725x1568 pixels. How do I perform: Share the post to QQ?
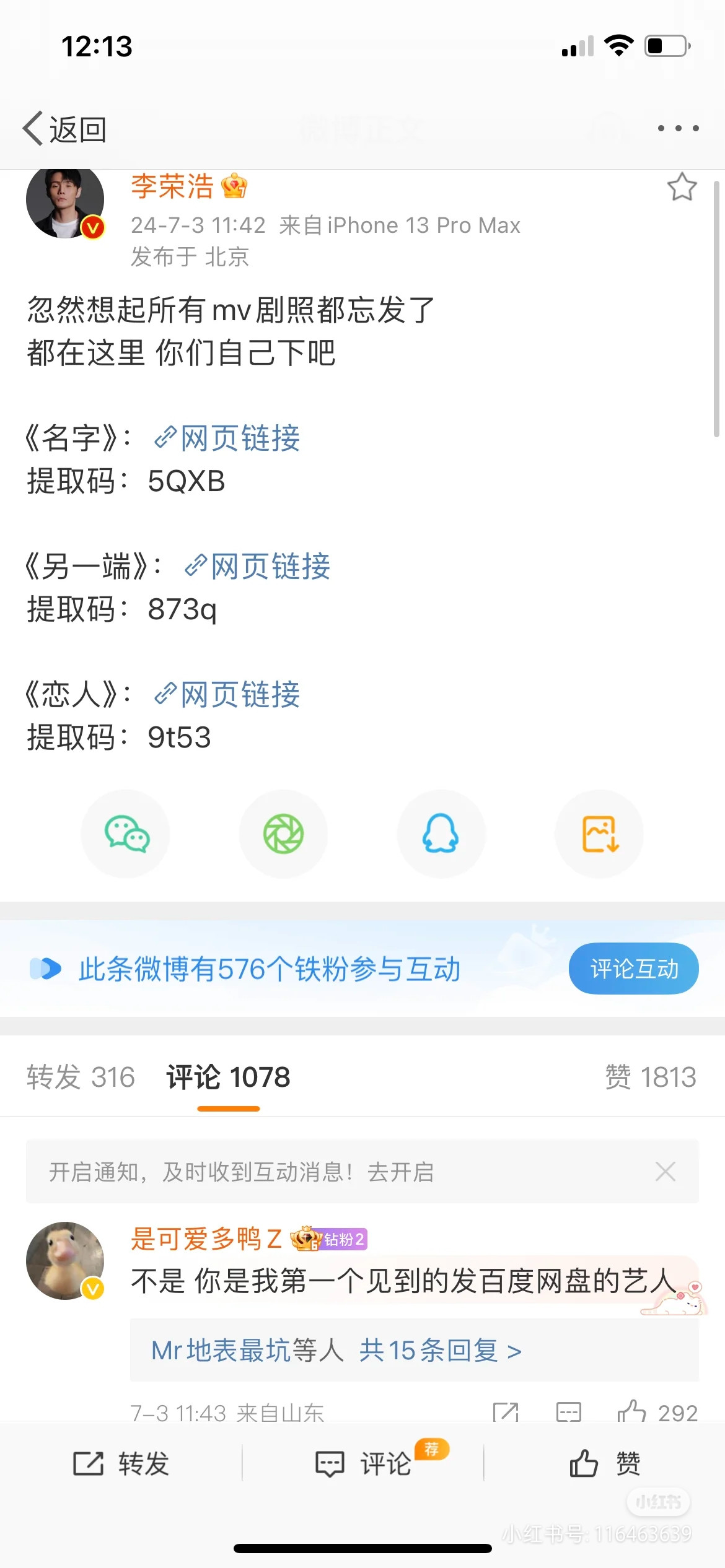tap(441, 834)
